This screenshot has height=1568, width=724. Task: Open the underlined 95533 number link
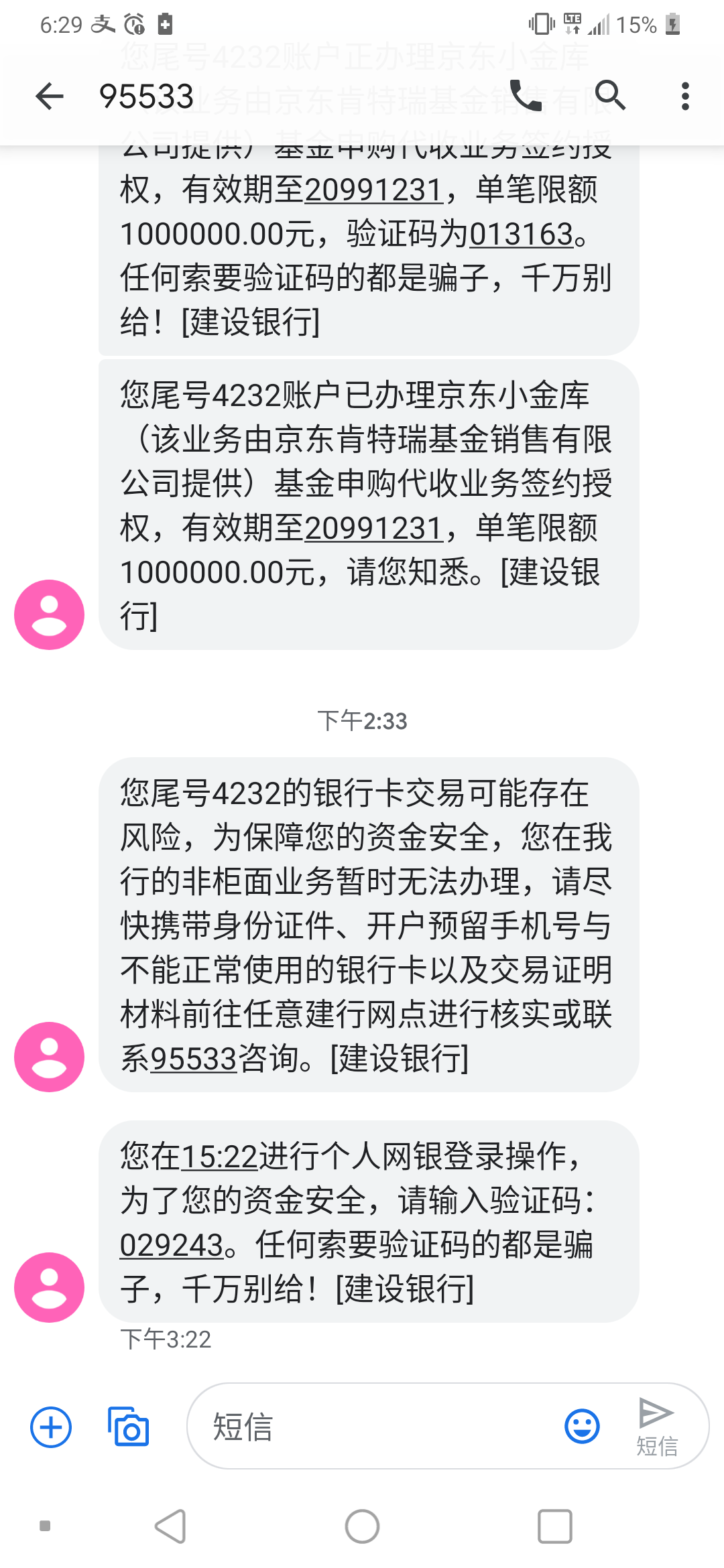click(193, 1059)
